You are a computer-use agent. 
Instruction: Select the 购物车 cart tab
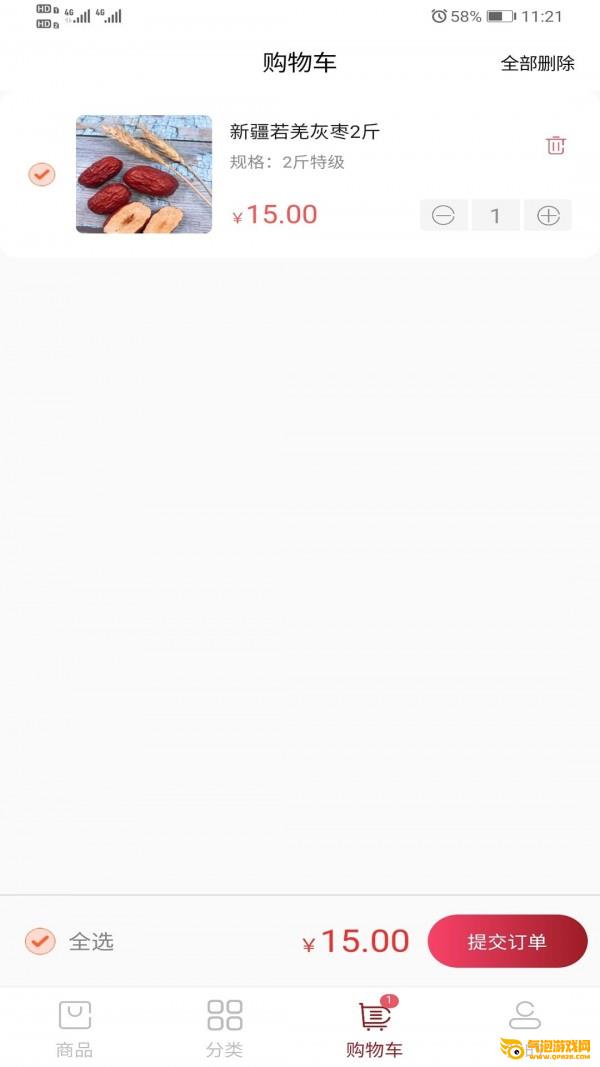(x=374, y=1028)
